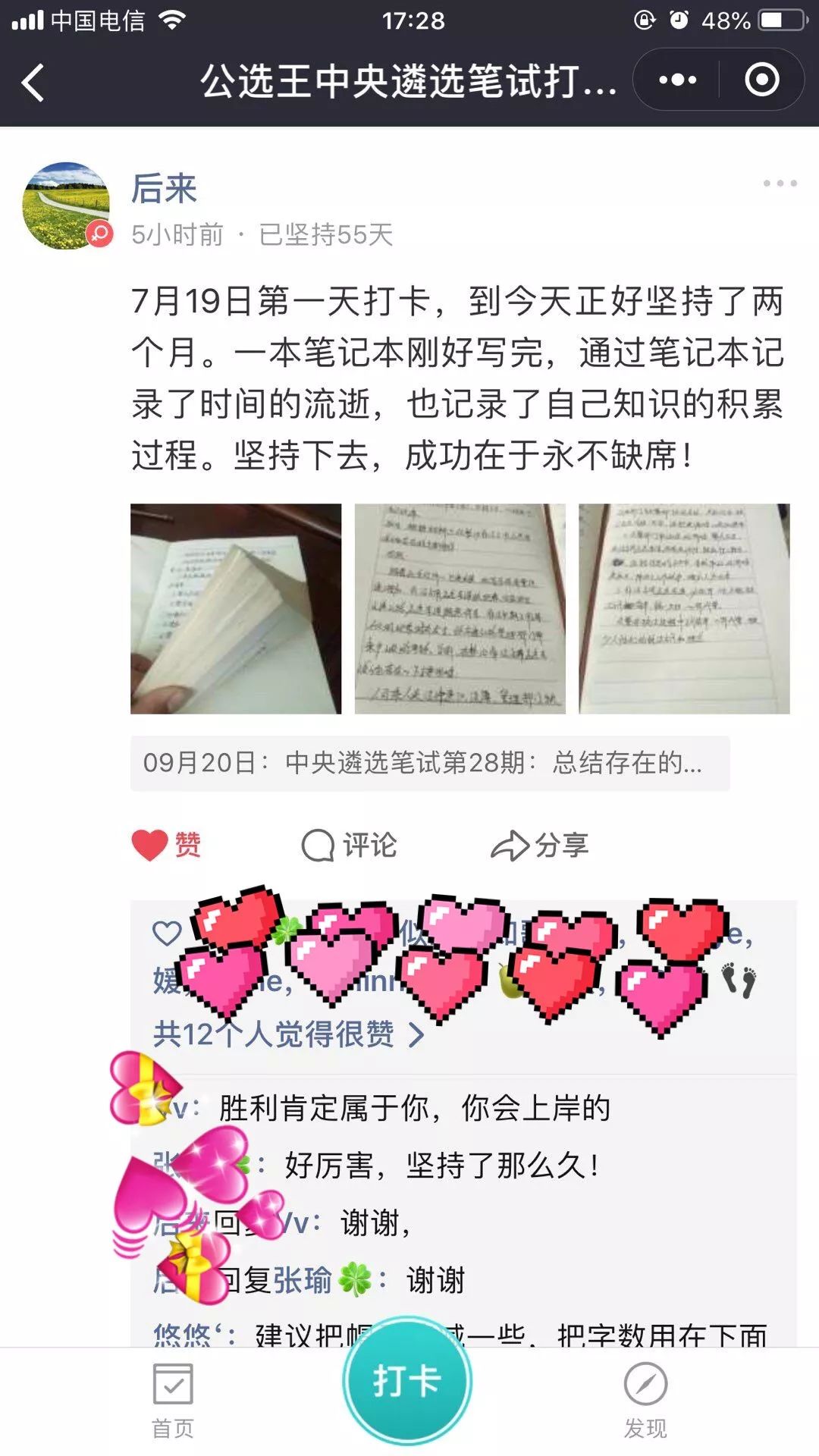Tap the green 打卡 check-in button
This screenshot has height=1456, width=819.
407,1380
